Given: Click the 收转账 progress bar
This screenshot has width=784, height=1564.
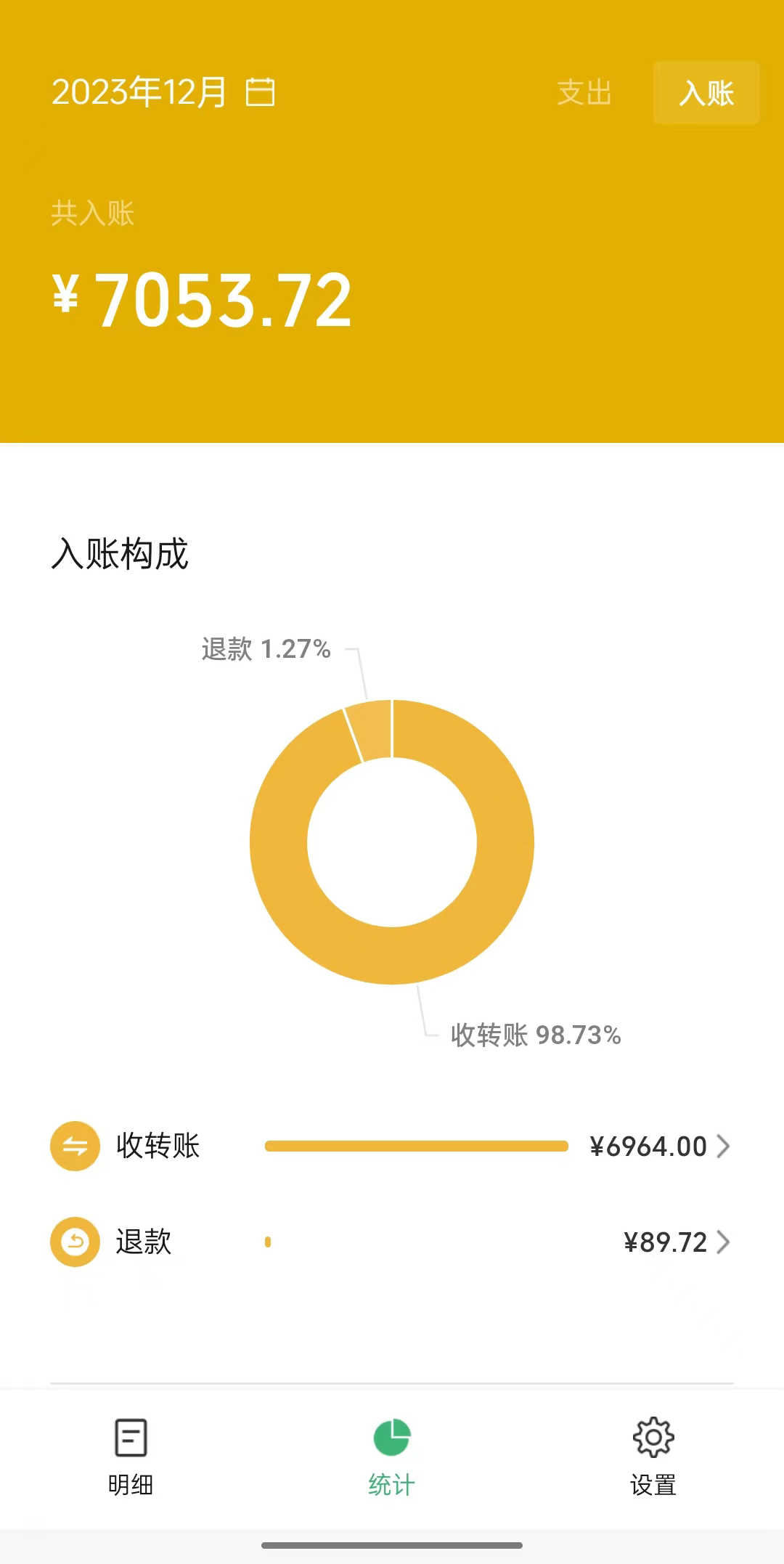Looking at the screenshot, I should coord(416,1144).
